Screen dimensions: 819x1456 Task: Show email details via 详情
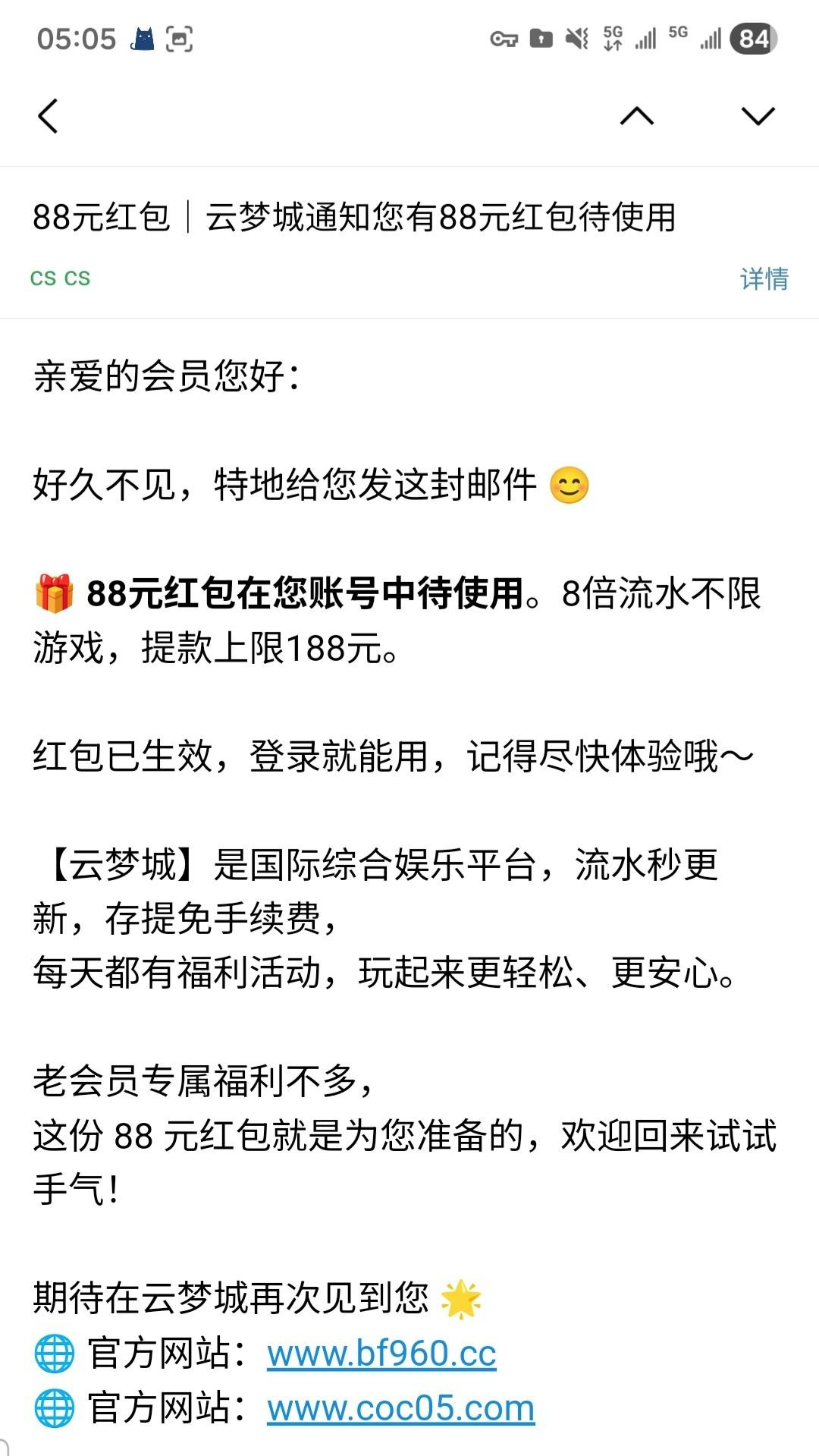(764, 278)
